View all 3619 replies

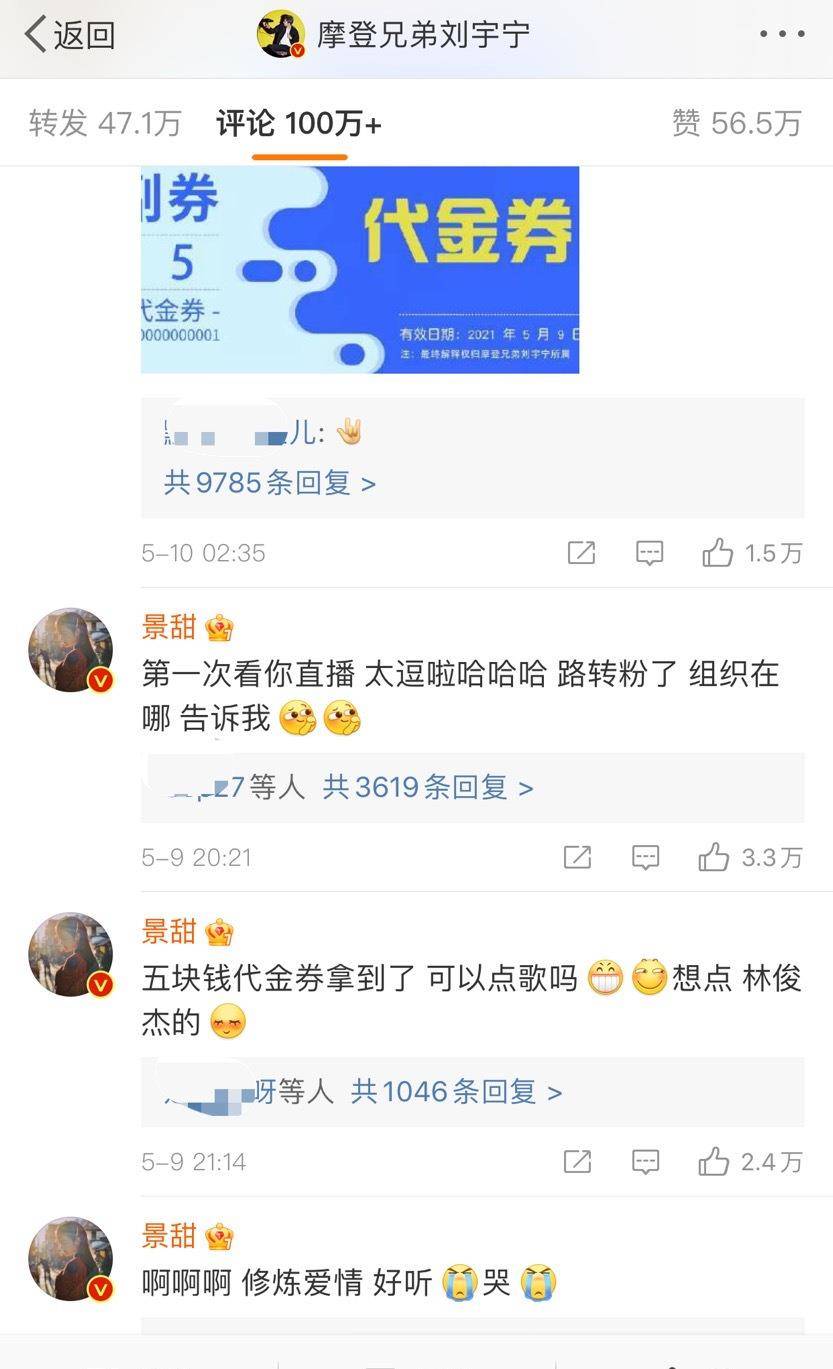coord(428,788)
